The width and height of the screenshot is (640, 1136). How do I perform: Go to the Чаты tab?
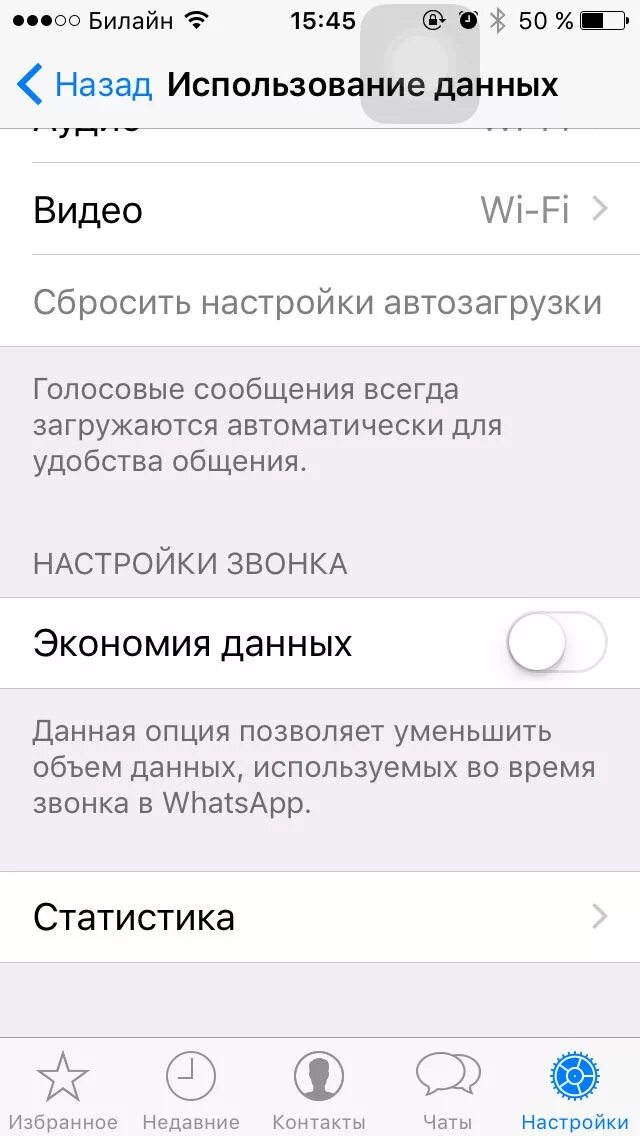pyautogui.click(x=448, y=1089)
